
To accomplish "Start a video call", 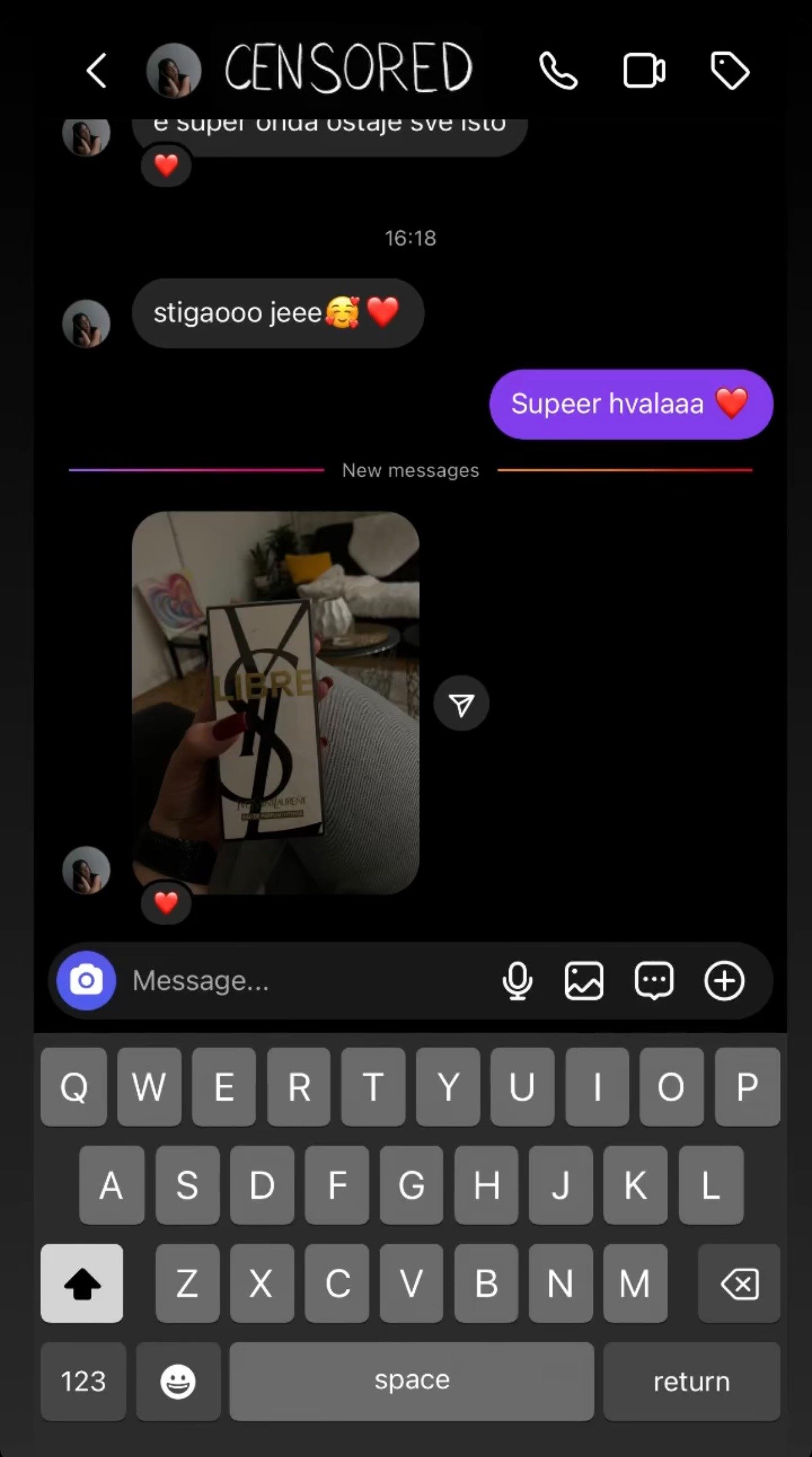I will point(644,71).
